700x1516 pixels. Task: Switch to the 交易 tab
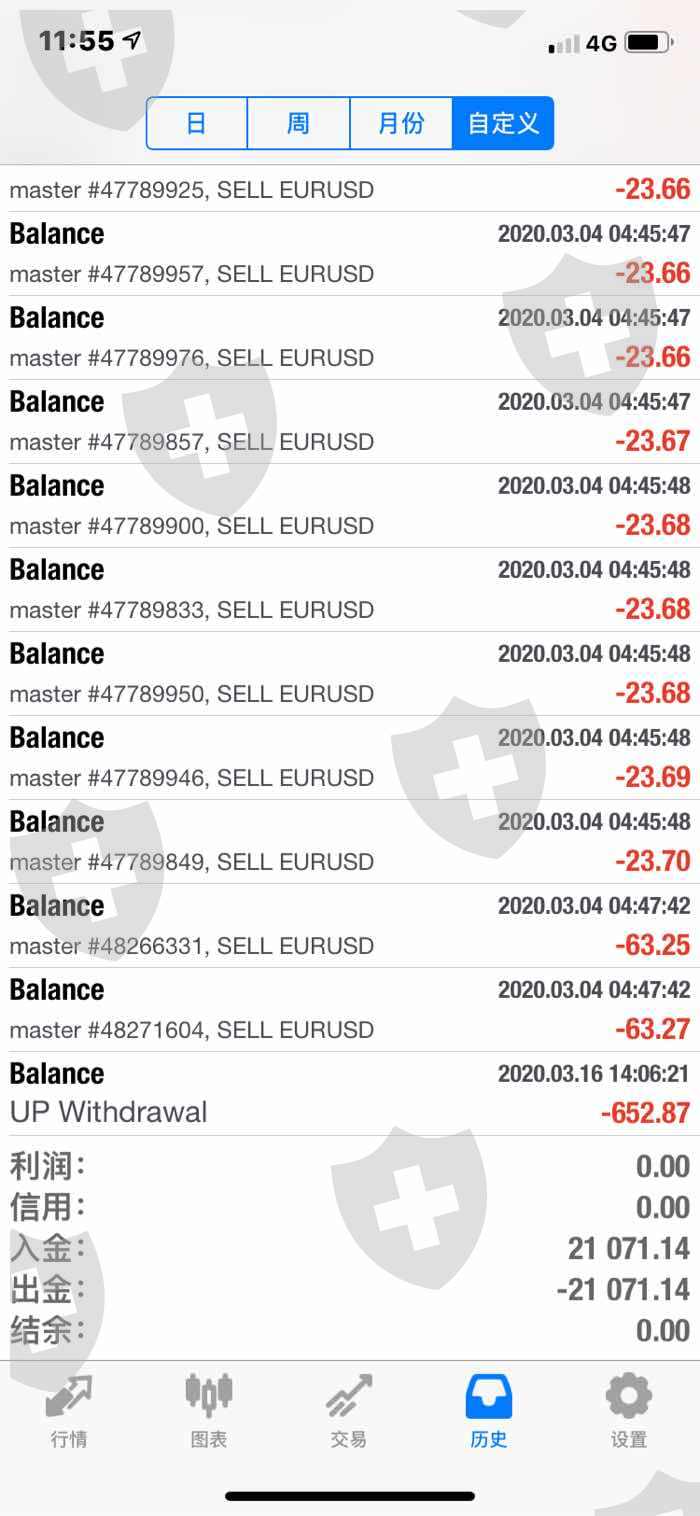(x=349, y=1411)
